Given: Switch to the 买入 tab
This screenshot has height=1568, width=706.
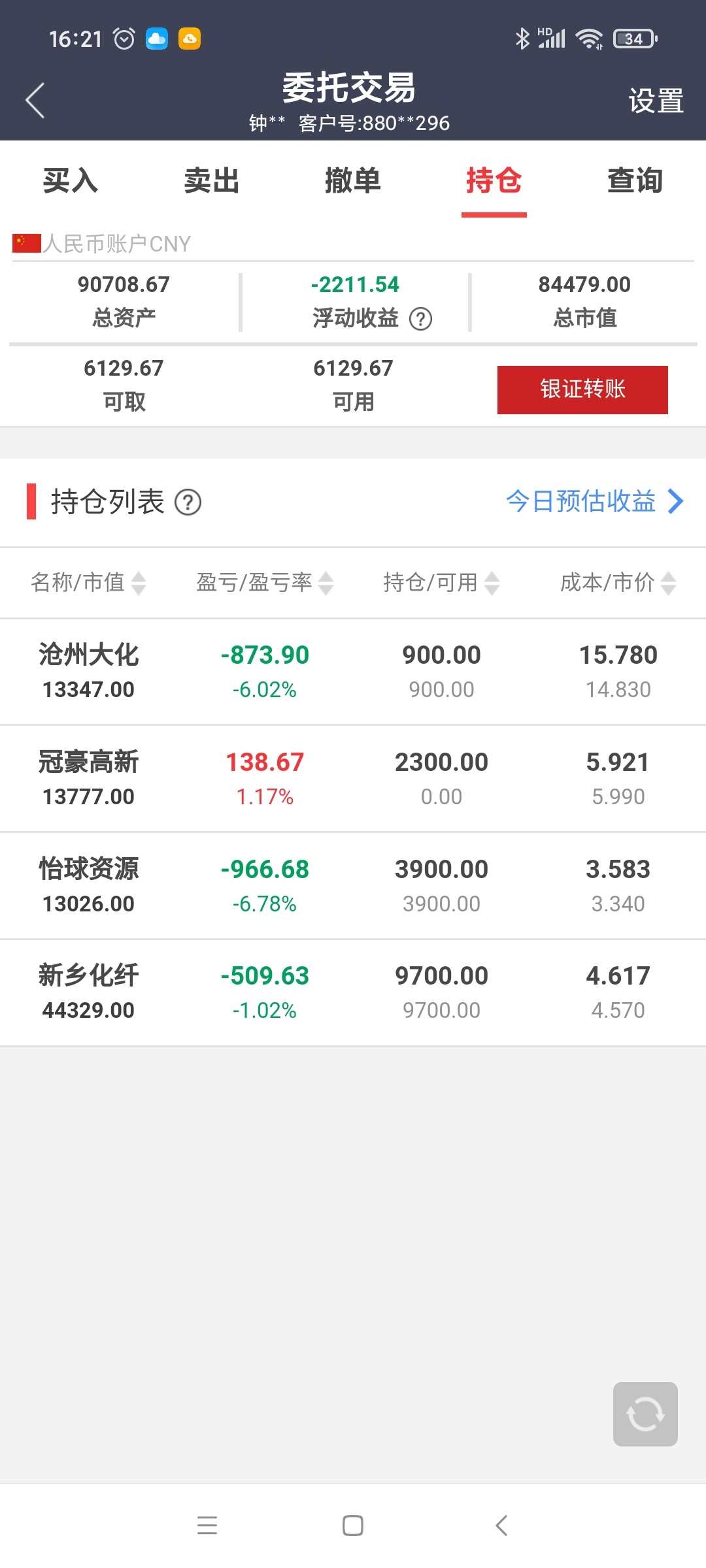Looking at the screenshot, I should (71, 180).
